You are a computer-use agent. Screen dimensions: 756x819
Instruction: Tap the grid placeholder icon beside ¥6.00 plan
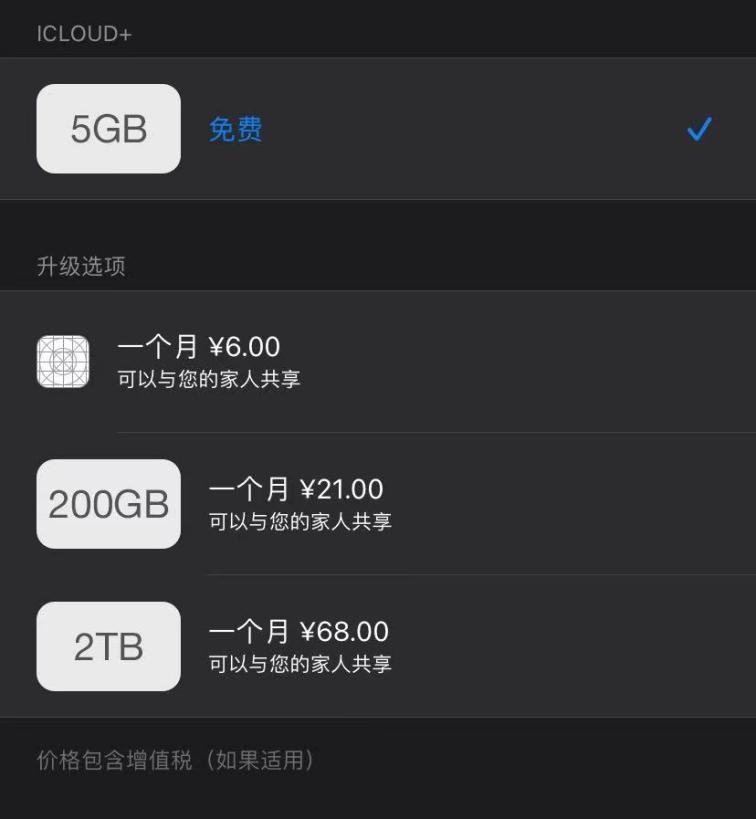coord(63,361)
